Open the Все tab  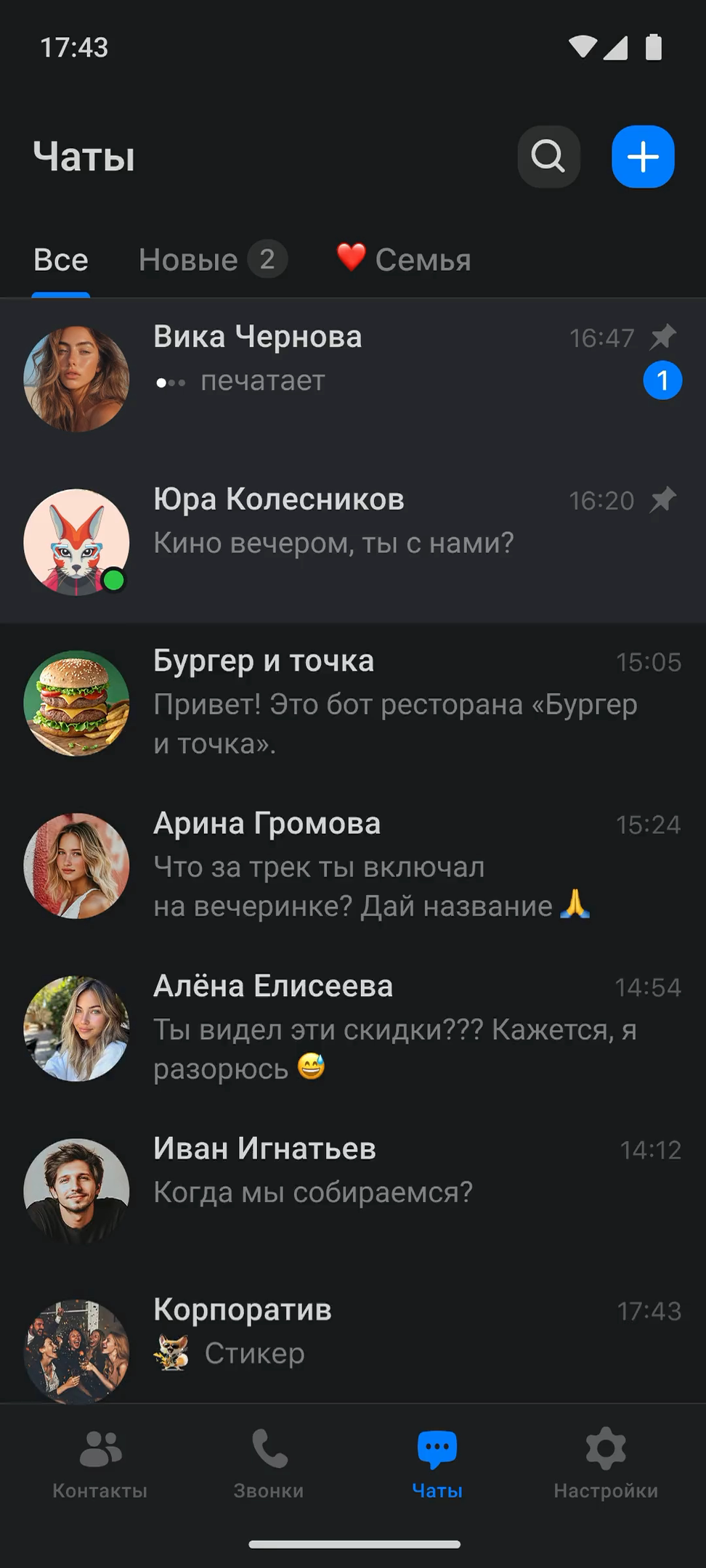click(61, 259)
